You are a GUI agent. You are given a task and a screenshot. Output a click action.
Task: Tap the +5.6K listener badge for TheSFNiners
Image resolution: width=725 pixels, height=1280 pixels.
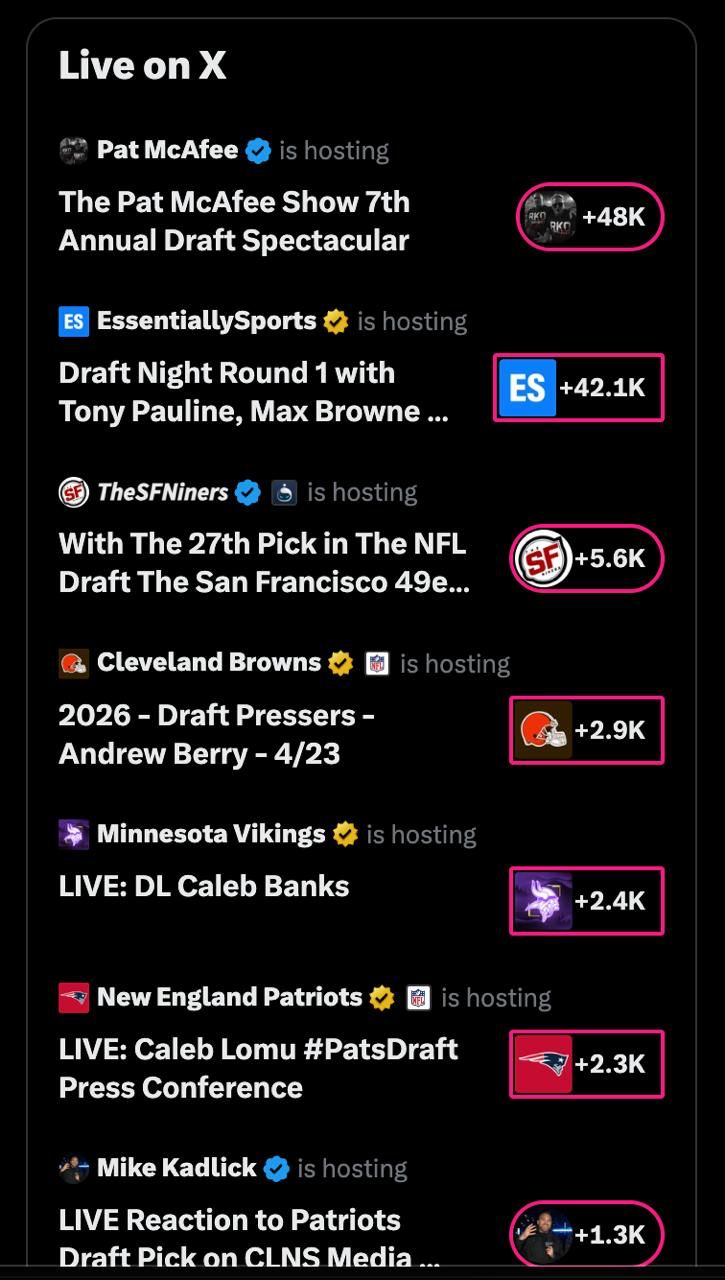tap(587, 559)
